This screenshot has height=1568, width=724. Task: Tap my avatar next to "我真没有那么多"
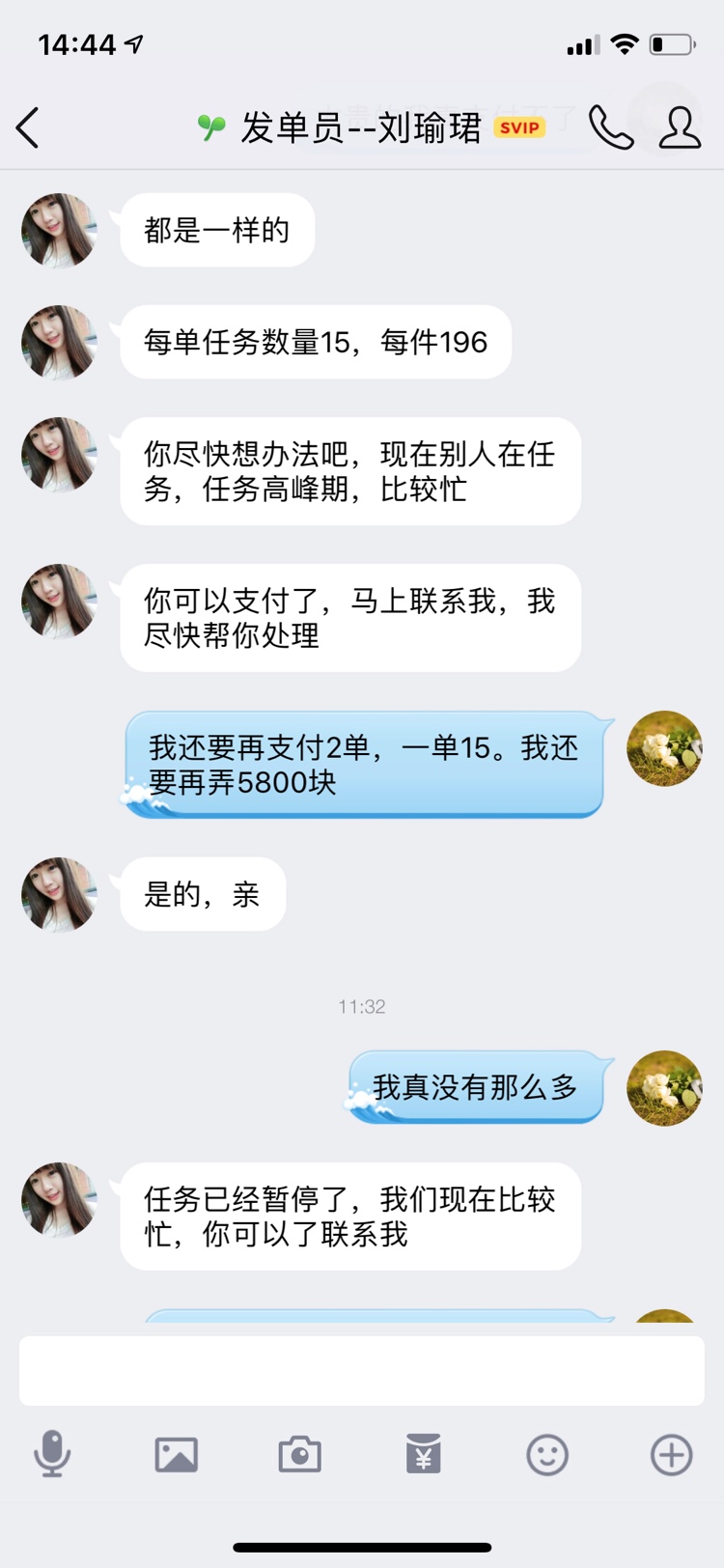tap(664, 1088)
